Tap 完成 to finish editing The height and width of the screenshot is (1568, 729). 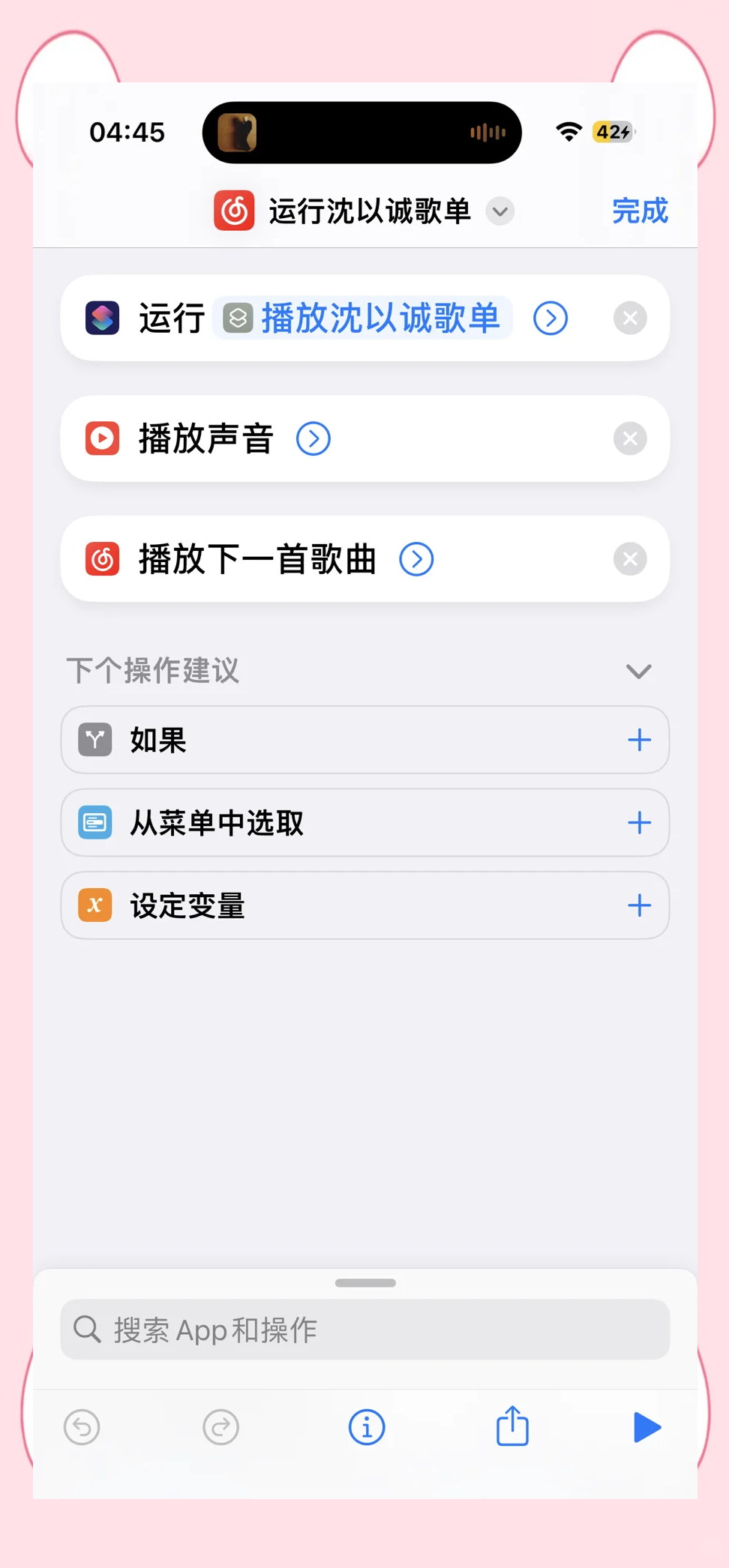(x=640, y=211)
